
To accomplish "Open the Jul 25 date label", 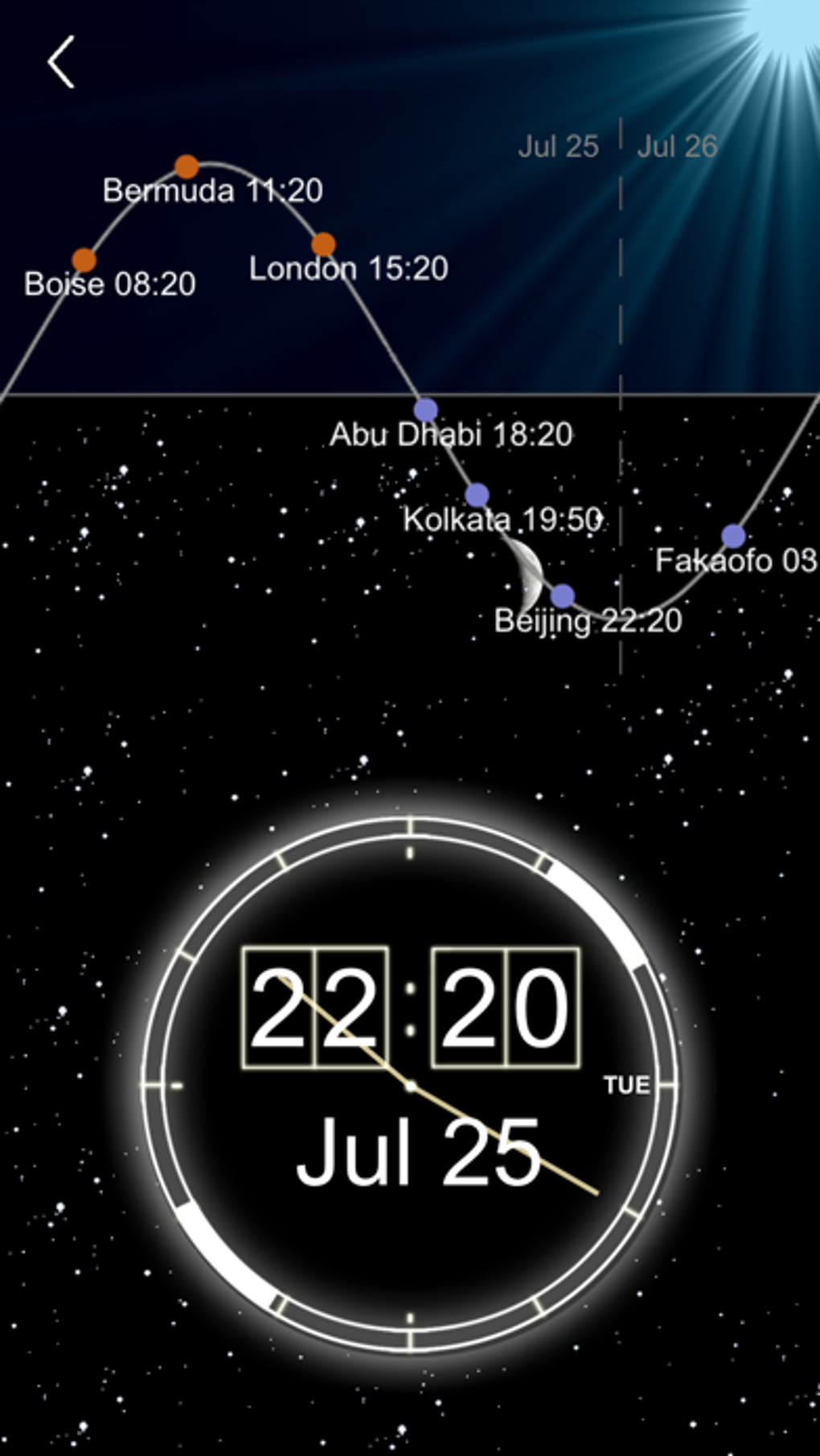I will (560, 145).
